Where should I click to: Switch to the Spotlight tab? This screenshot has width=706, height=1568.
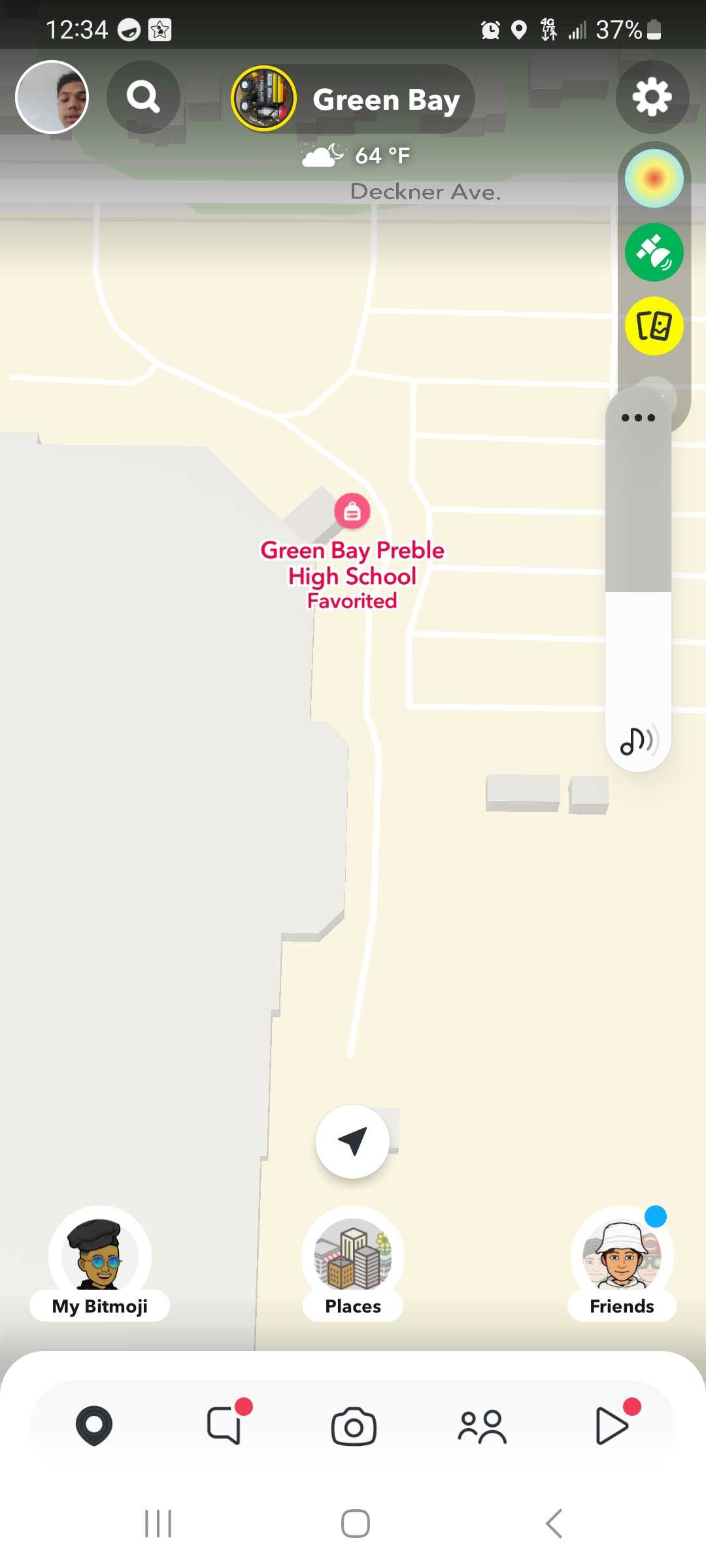pos(612,1426)
